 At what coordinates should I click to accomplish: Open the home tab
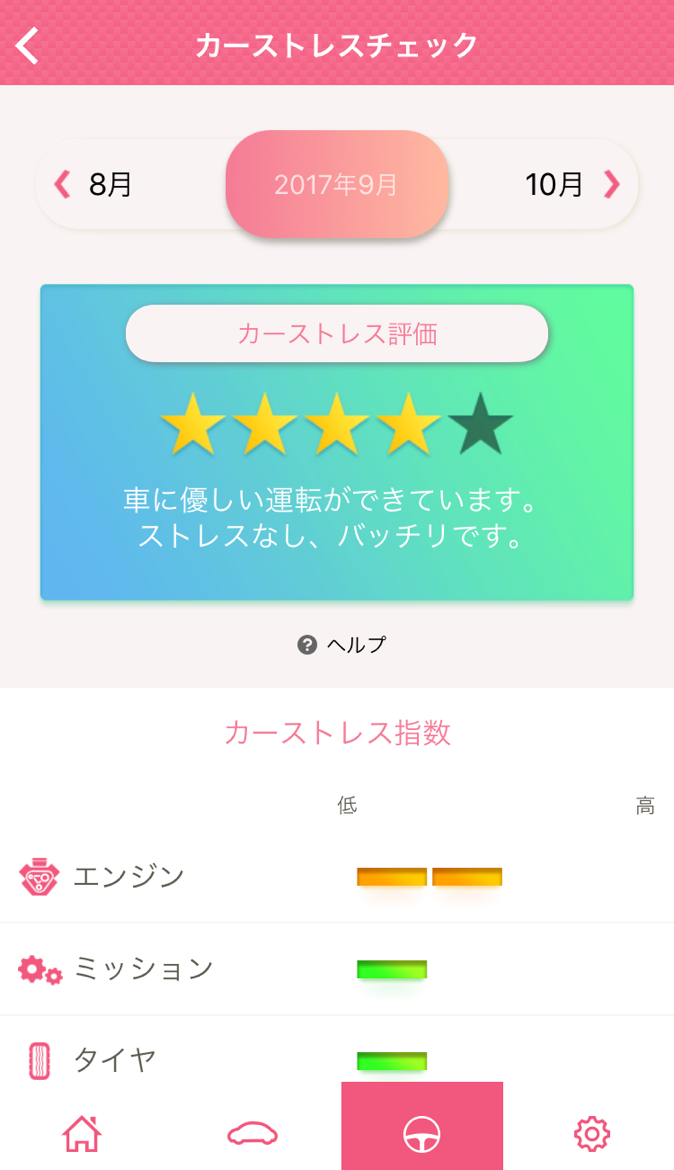(82, 1133)
